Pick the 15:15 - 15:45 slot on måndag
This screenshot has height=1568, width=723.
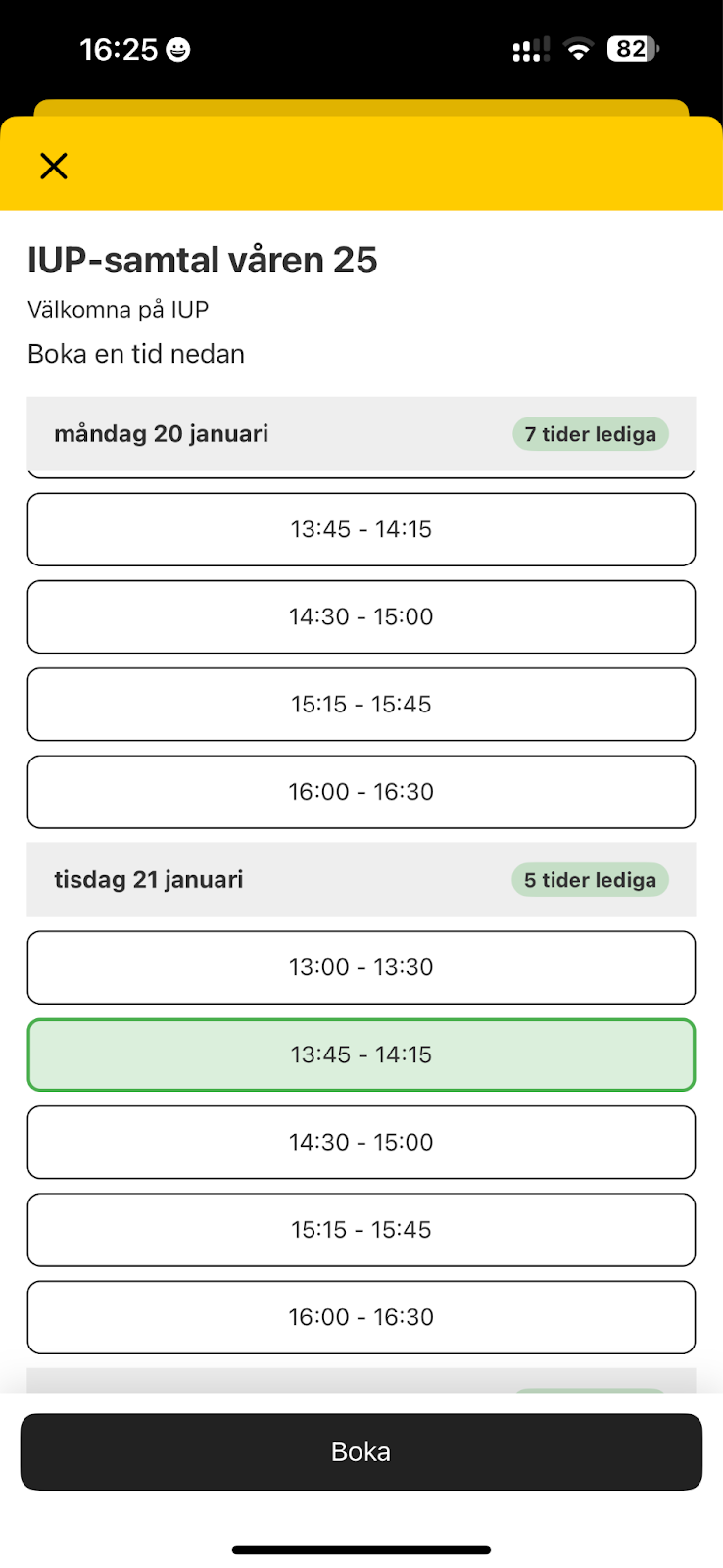pyautogui.click(x=361, y=704)
